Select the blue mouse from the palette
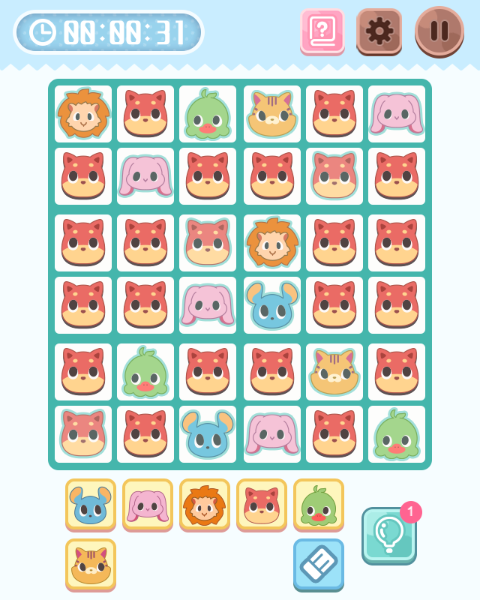The height and width of the screenshot is (600, 480). tap(90, 505)
